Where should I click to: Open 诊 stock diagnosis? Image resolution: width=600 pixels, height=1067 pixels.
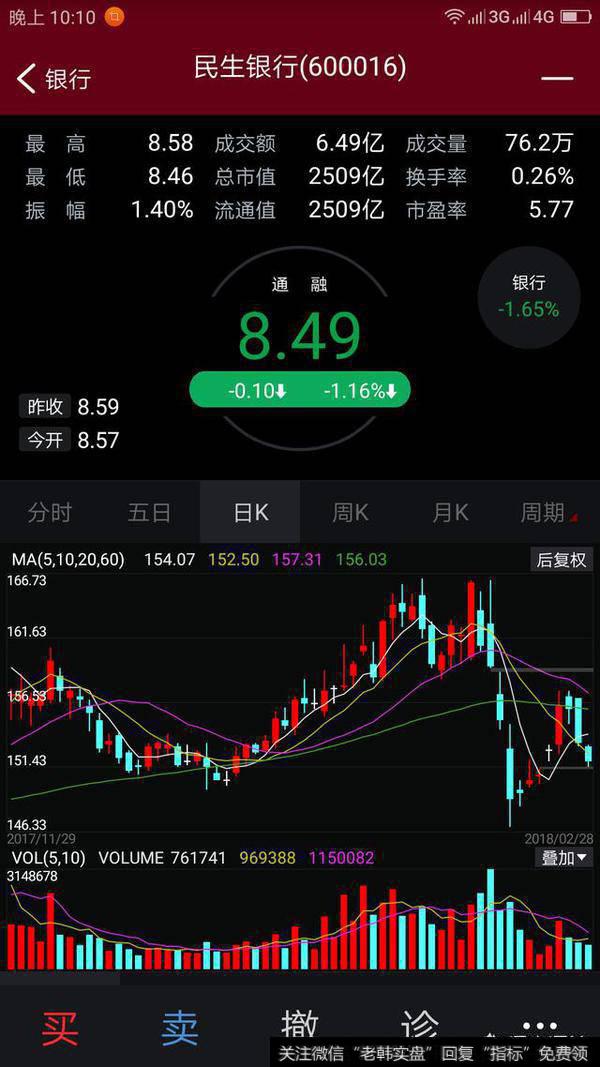(x=420, y=1026)
